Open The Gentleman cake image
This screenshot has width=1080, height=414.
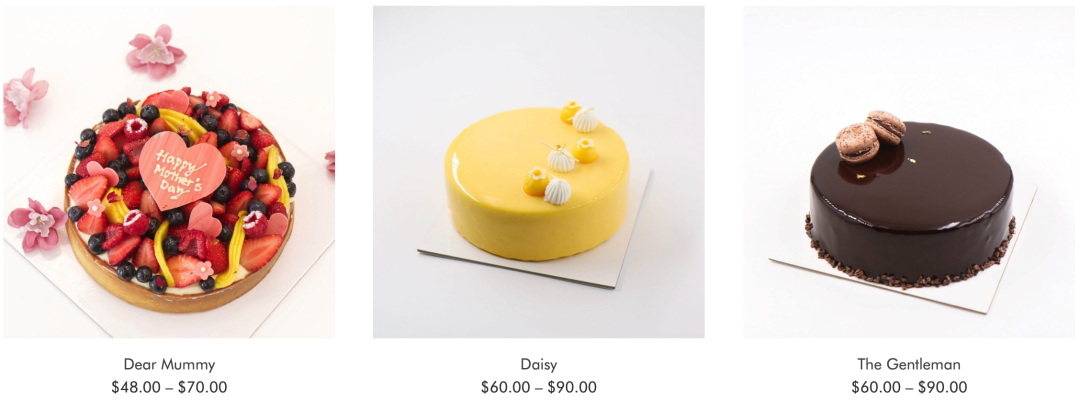(x=908, y=172)
